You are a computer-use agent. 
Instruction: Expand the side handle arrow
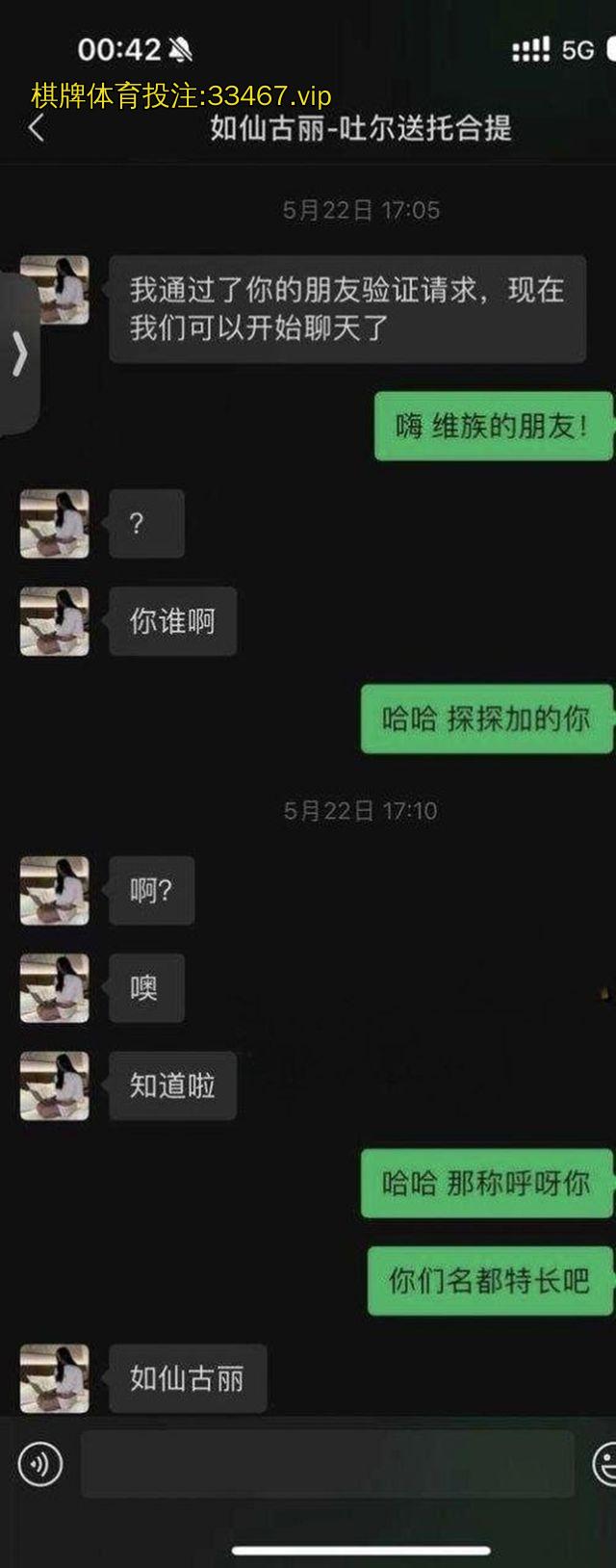(x=18, y=354)
